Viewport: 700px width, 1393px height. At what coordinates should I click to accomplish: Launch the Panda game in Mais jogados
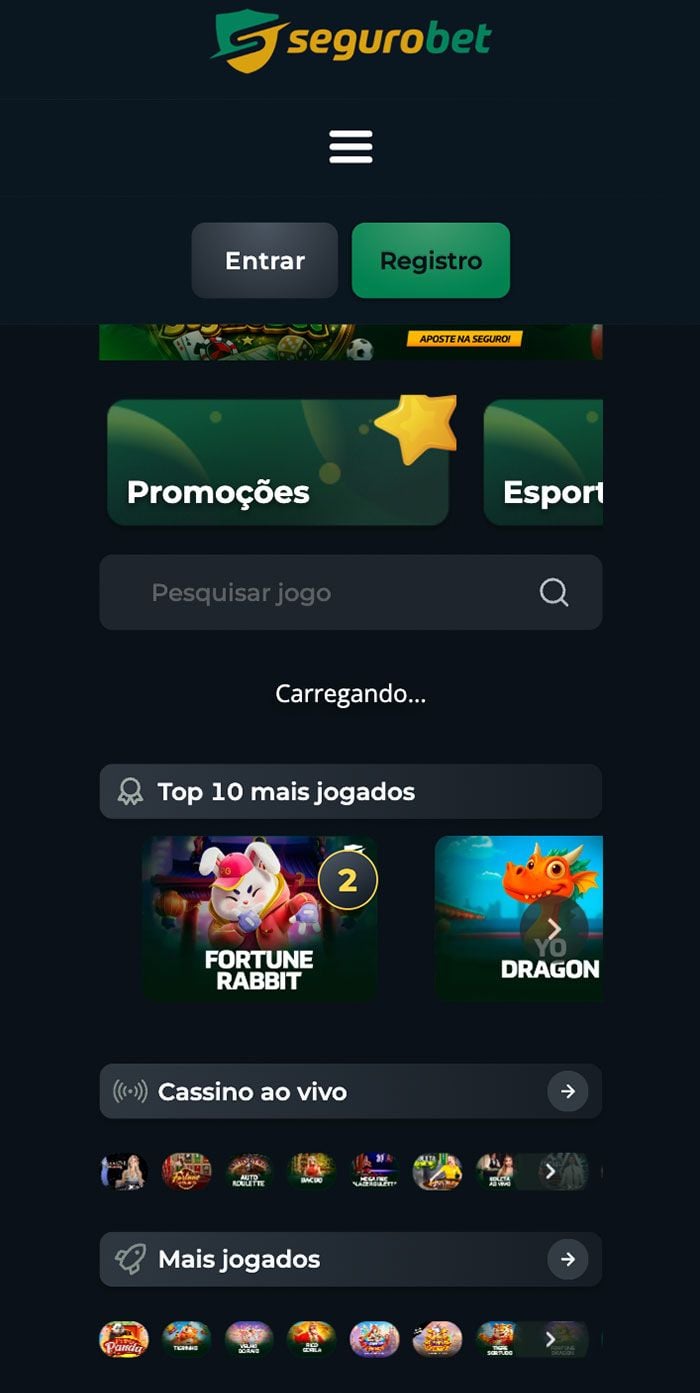[x=124, y=1339]
